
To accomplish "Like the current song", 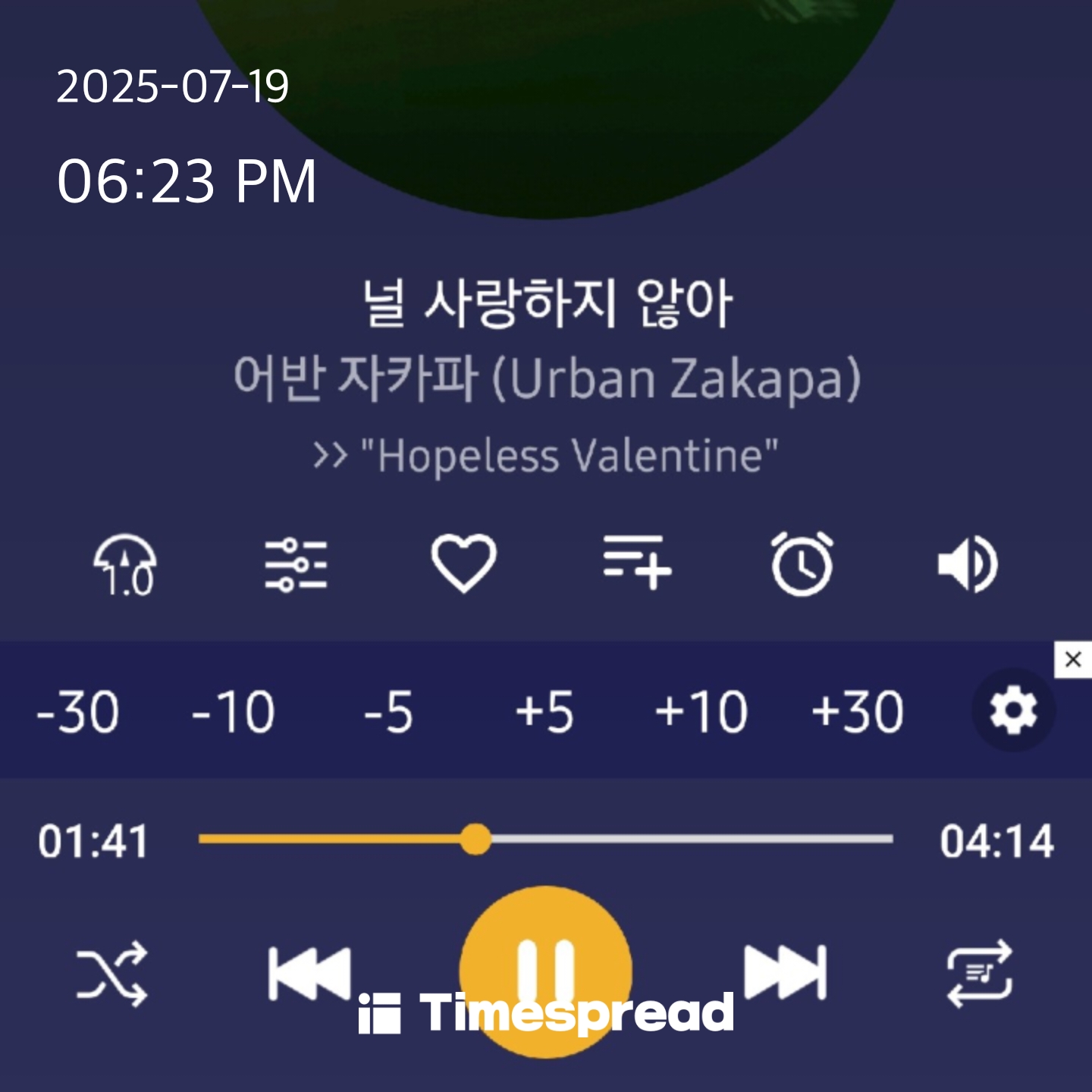I will [x=463, y=563].
